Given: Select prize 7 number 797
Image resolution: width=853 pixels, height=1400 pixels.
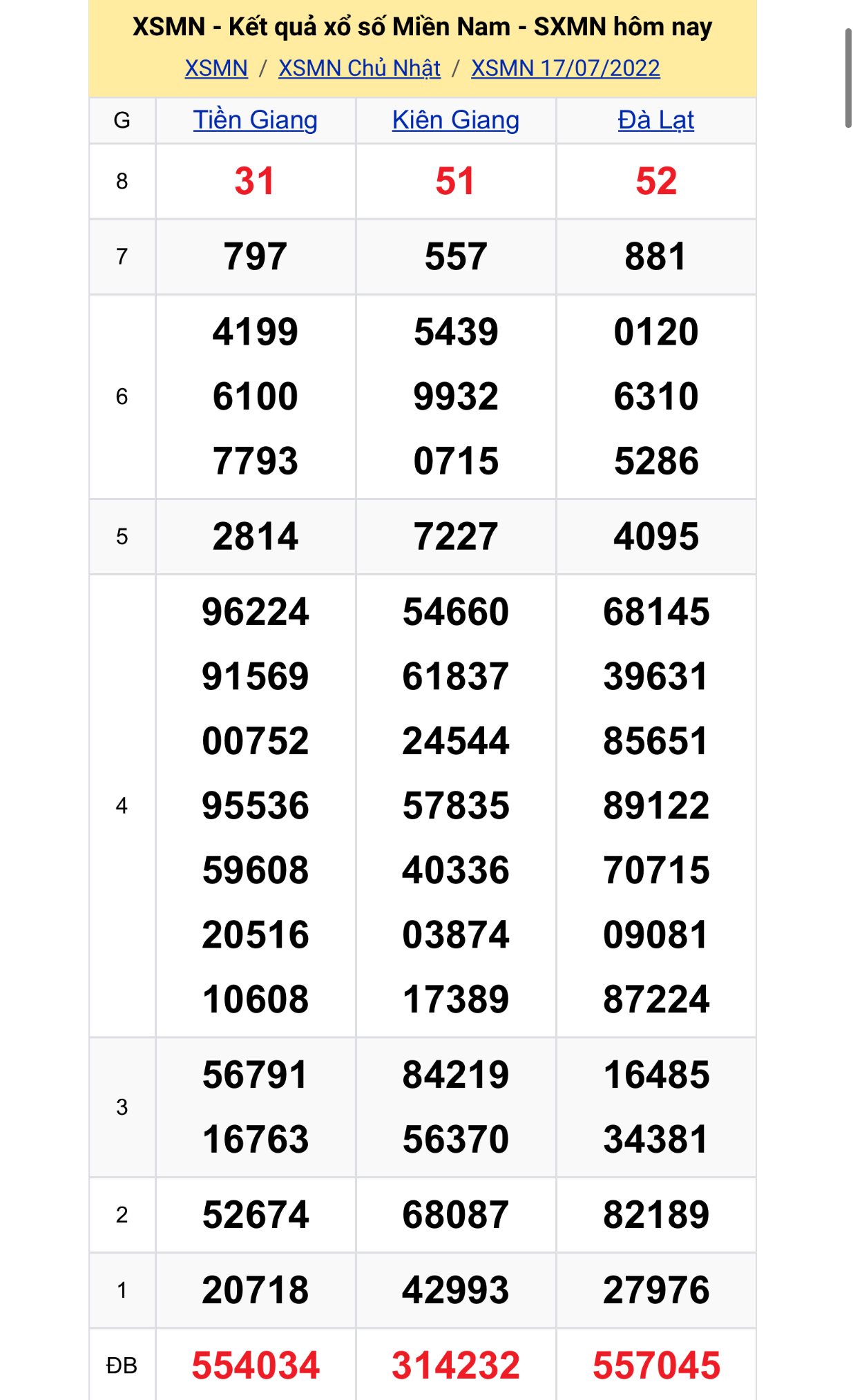Looking at the screenshot, I should pos(253,256).
